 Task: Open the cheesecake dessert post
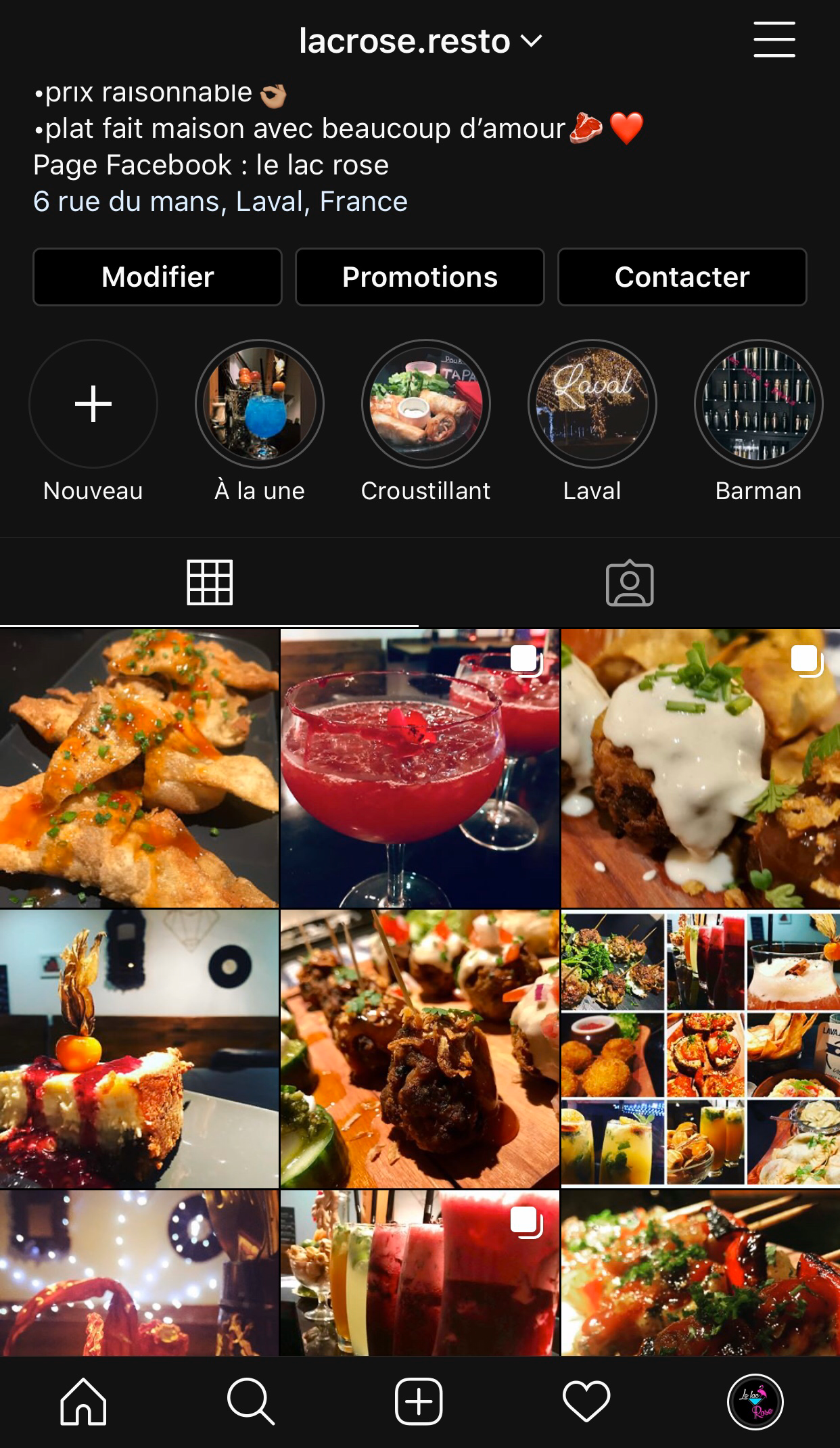click(139, 1049)
